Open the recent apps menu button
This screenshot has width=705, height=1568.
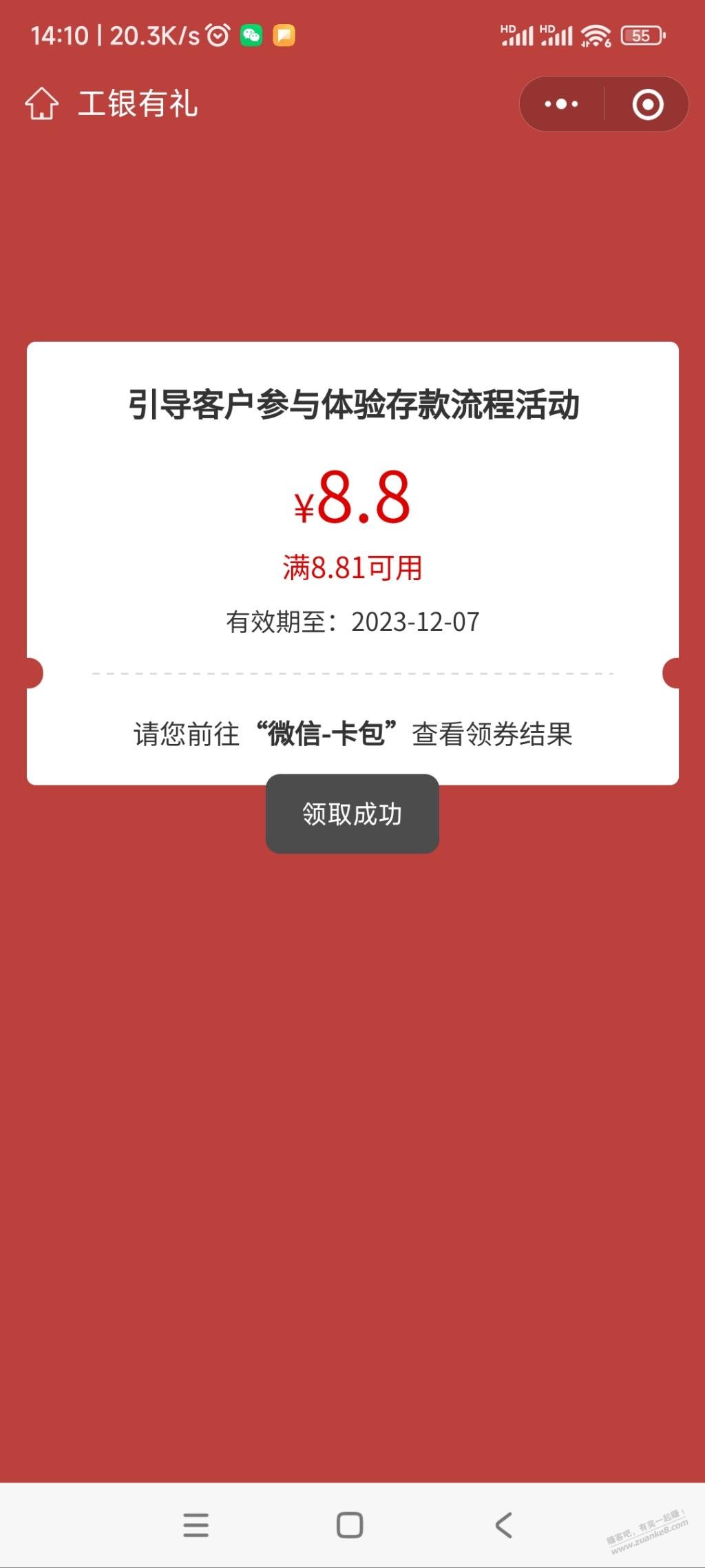196,1525
